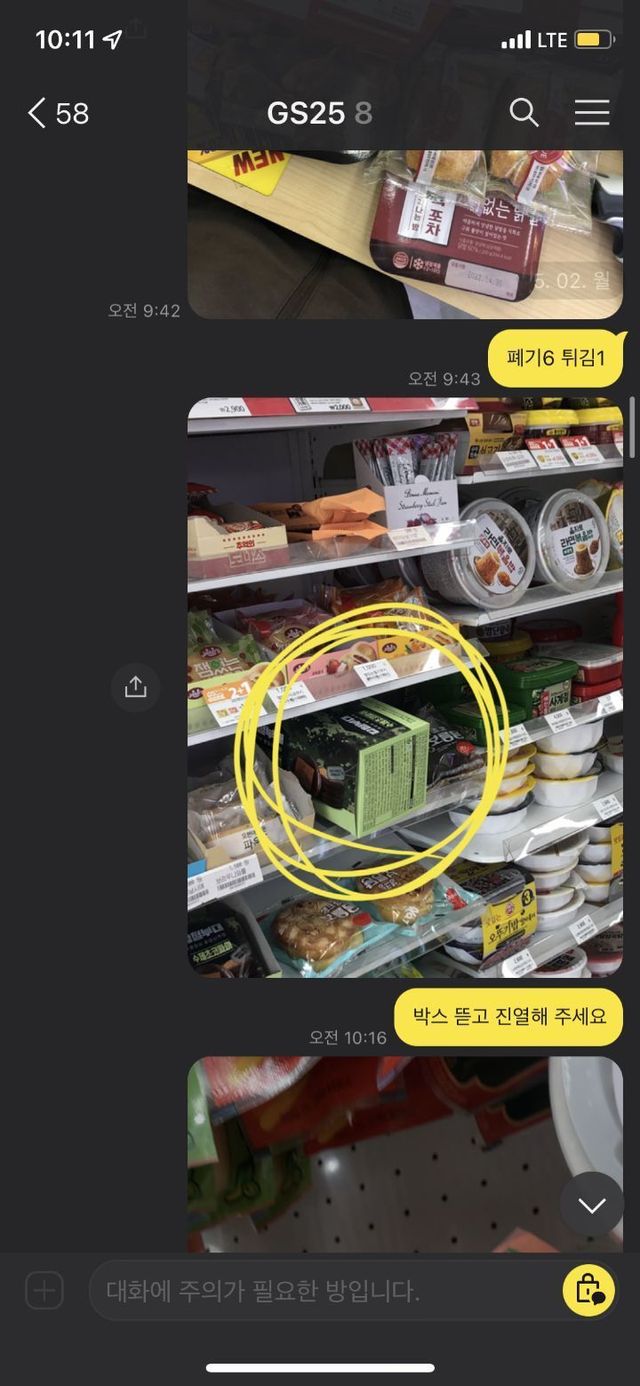Go back to the chat list
640x1386 pixels.
[57, 113]
